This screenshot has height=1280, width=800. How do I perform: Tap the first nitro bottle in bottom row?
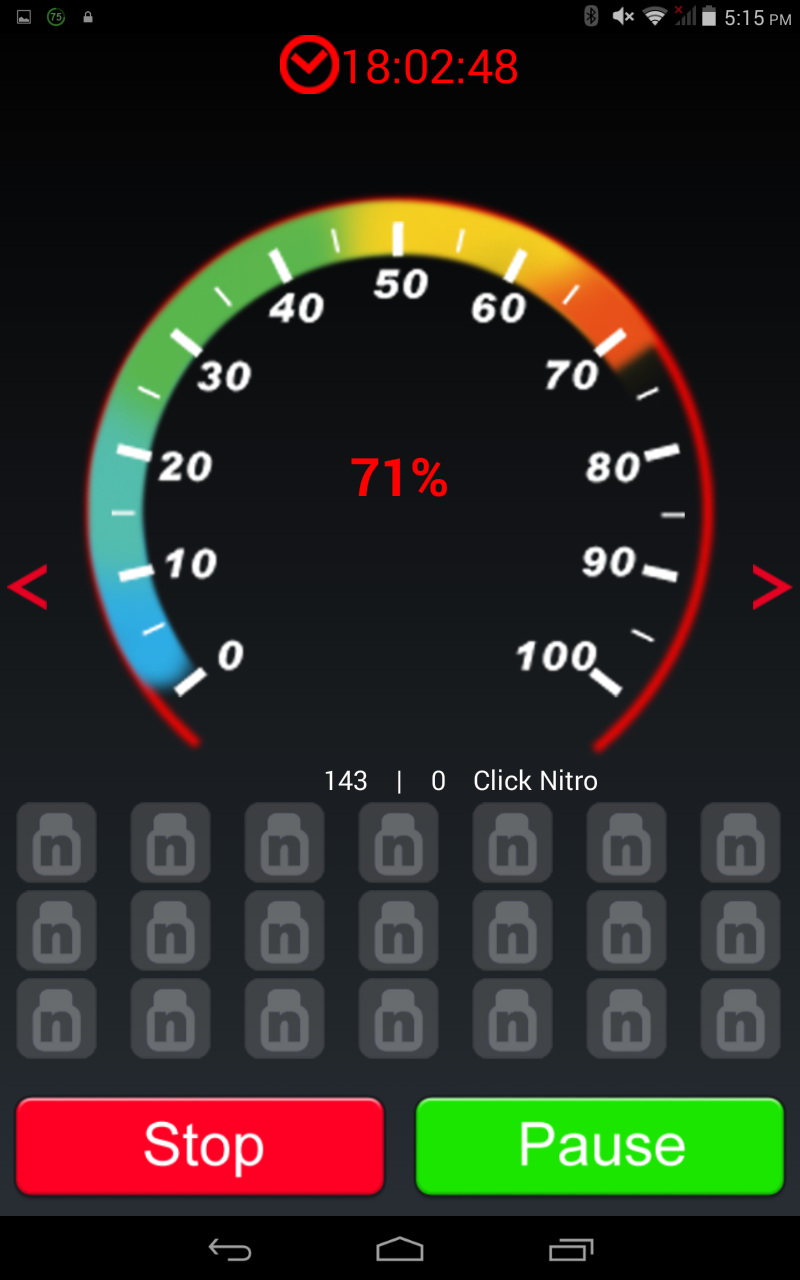click(57, 1018)
